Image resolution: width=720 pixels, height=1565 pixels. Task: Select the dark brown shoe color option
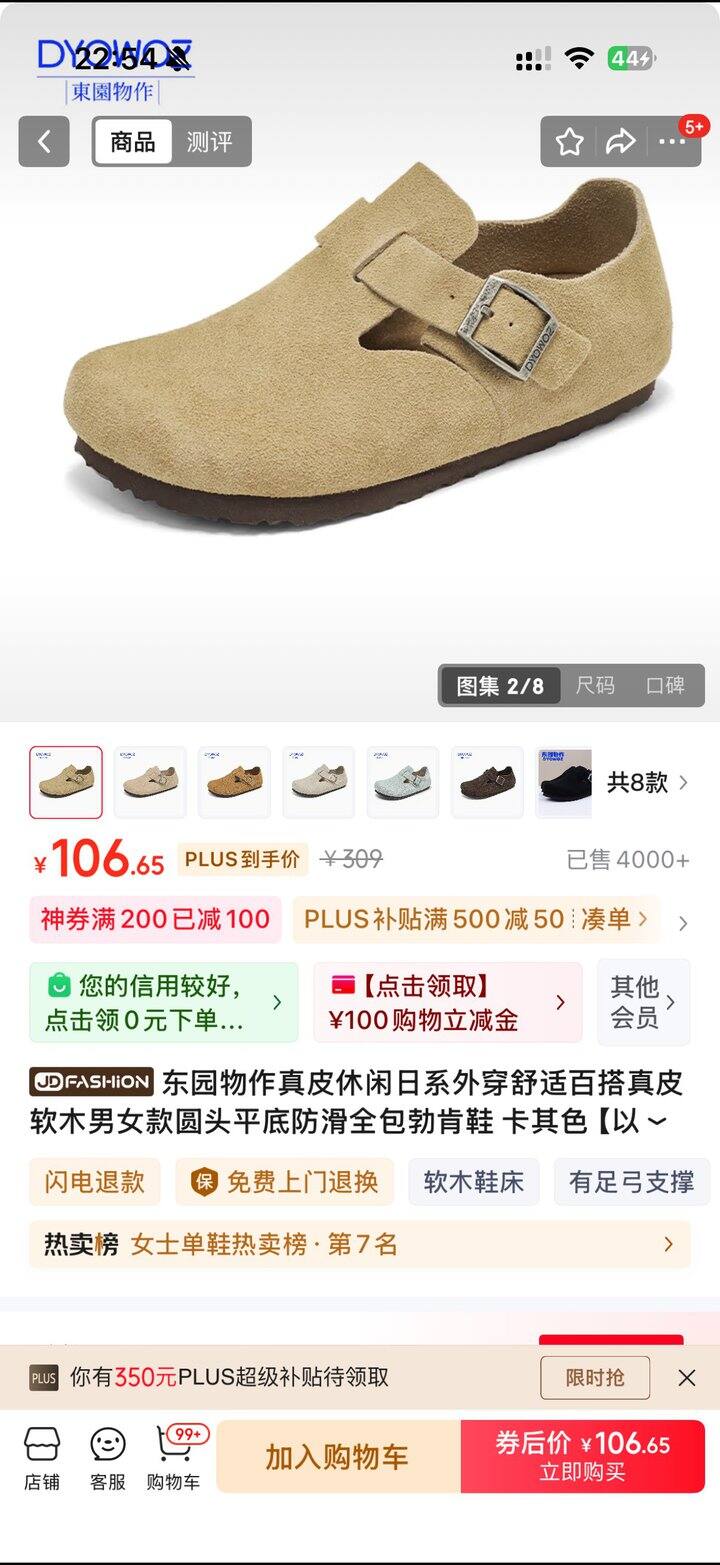click(487, 783)
